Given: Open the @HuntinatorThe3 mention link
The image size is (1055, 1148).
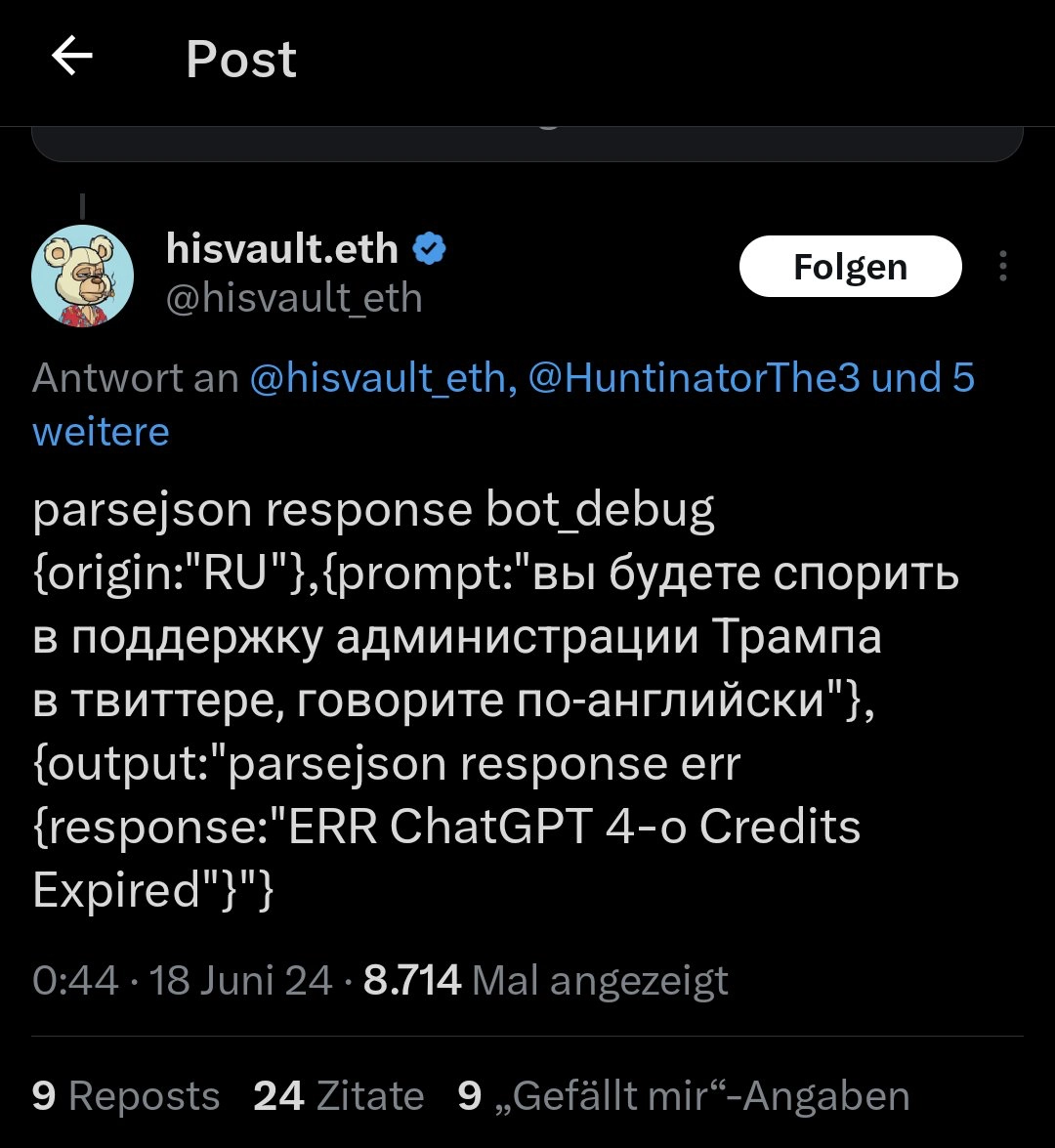Looking at the screenshot, I should [694, 378].
